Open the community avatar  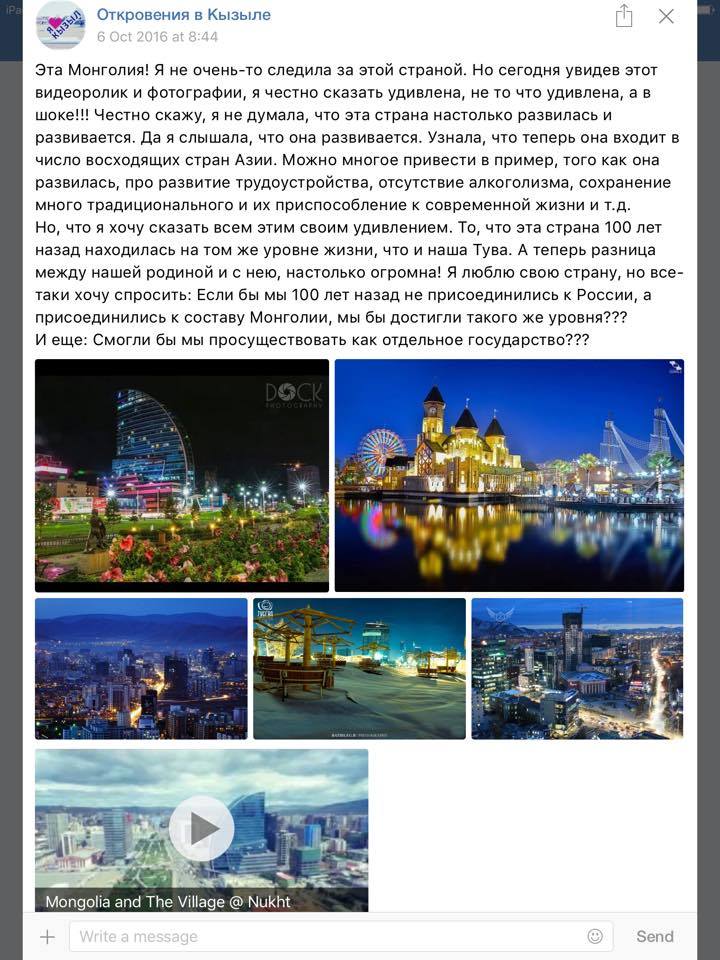coord(60,24)
